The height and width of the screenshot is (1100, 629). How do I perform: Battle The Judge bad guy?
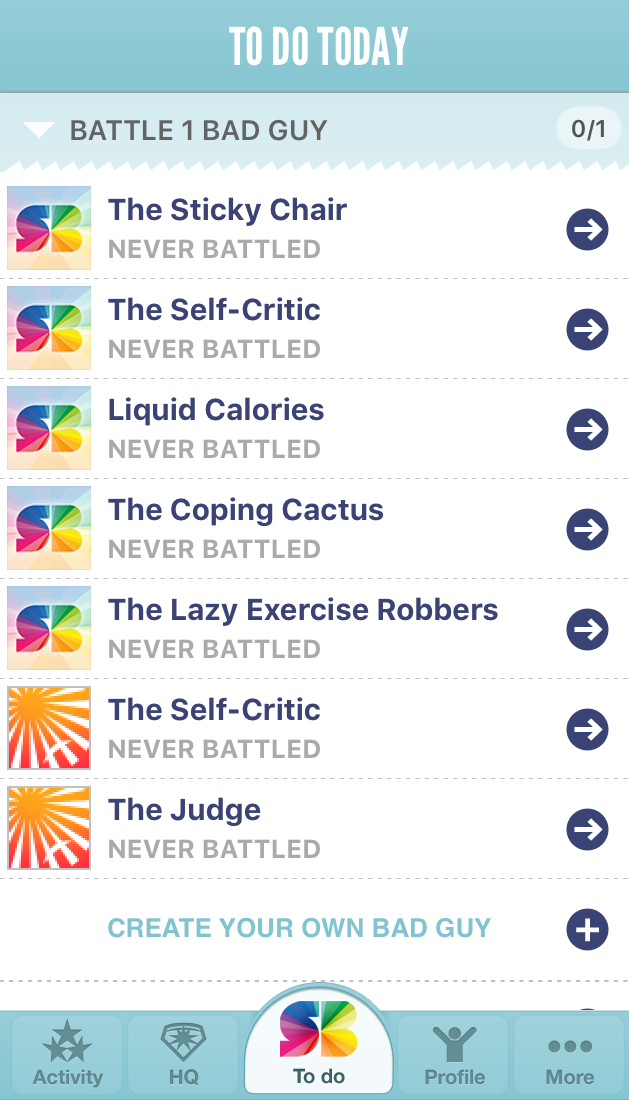pyautogui.click(x=314, y=829)
